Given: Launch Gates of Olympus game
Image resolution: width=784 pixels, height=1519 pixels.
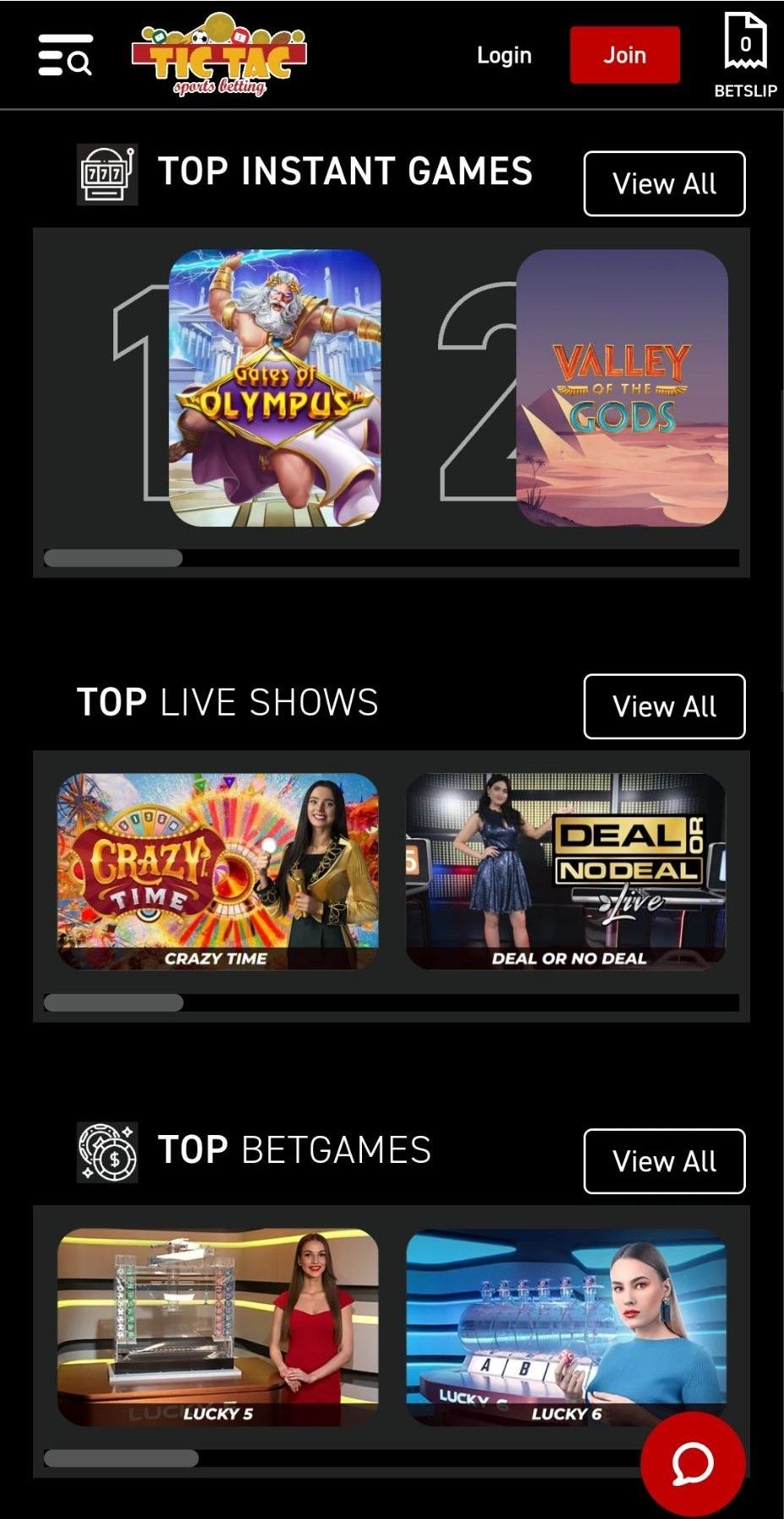Looking at the screenshot, I should tap(275, 388).
